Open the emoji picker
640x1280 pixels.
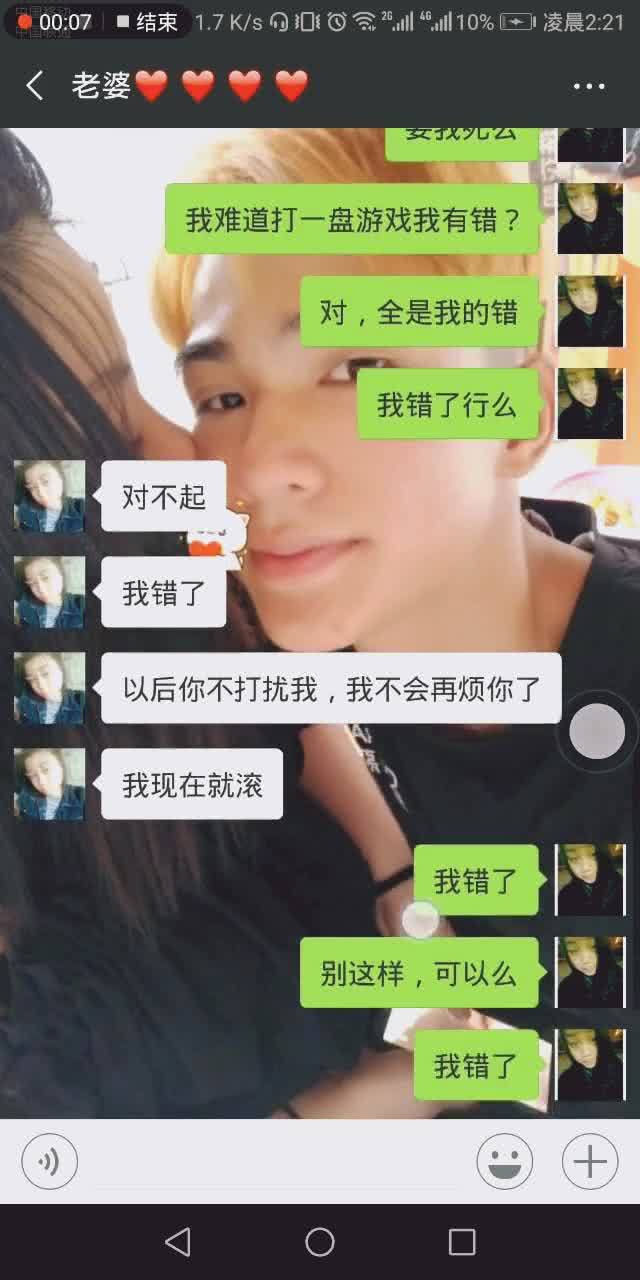[504, 1161]
